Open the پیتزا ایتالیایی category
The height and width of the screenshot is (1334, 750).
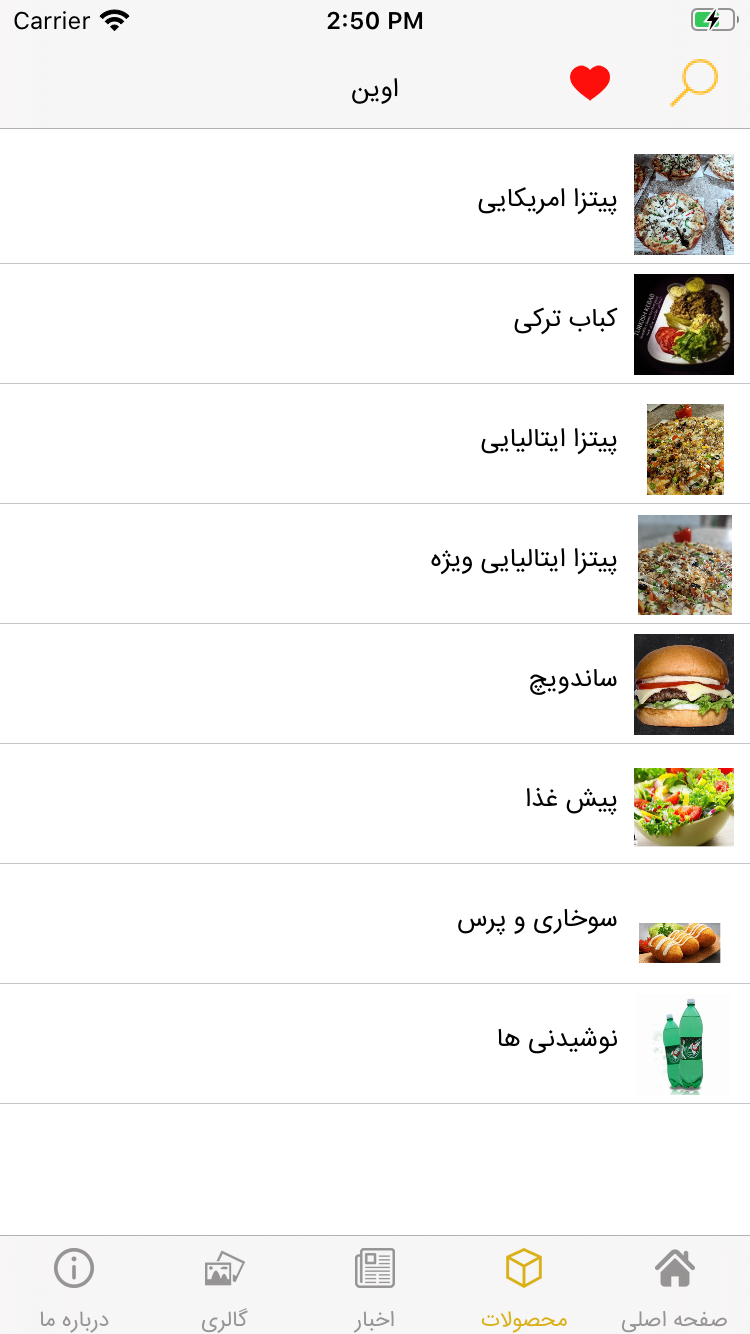point(549,440)
